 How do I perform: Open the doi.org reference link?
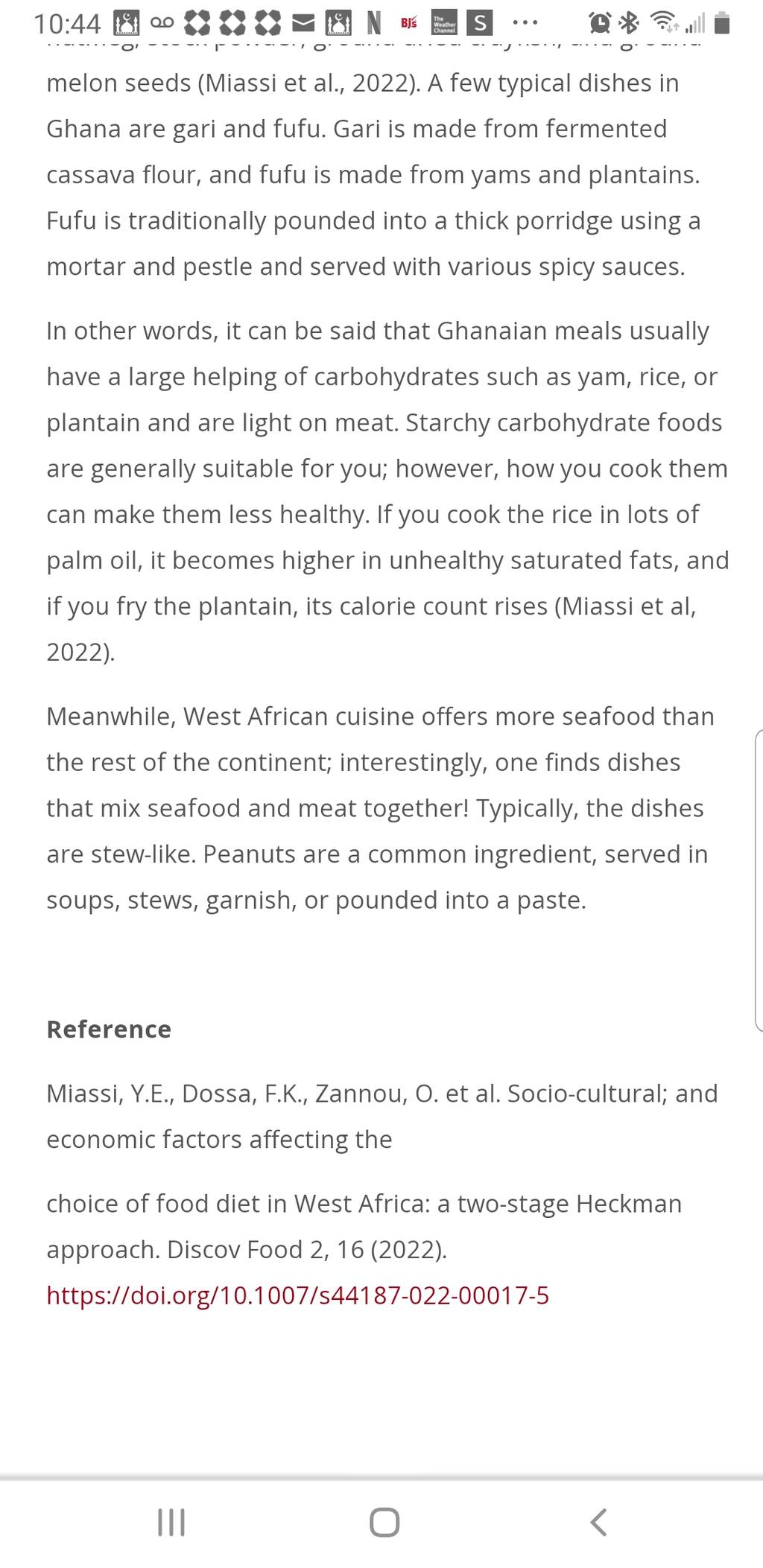(x=297, y=1295)
